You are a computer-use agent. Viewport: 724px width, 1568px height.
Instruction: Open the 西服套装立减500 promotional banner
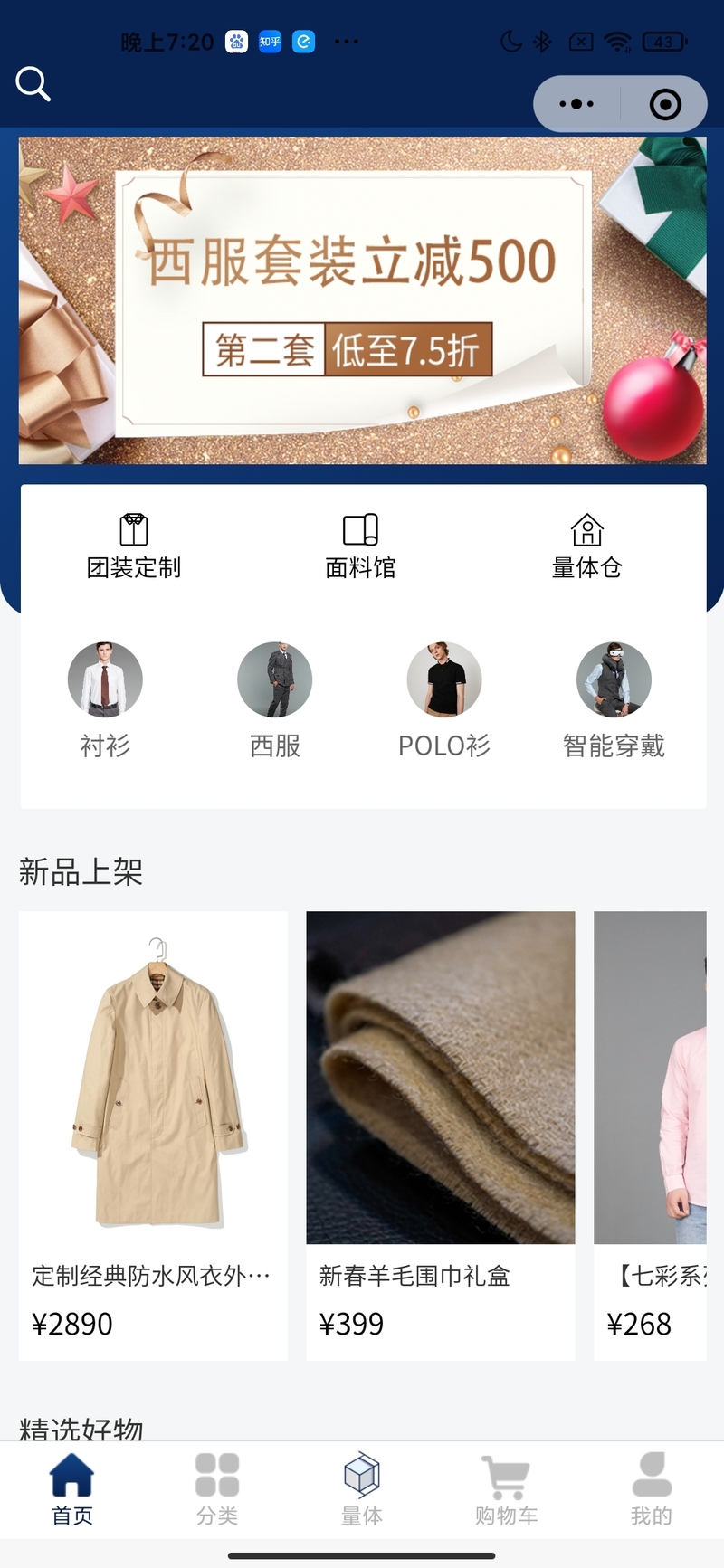[362, 300]
